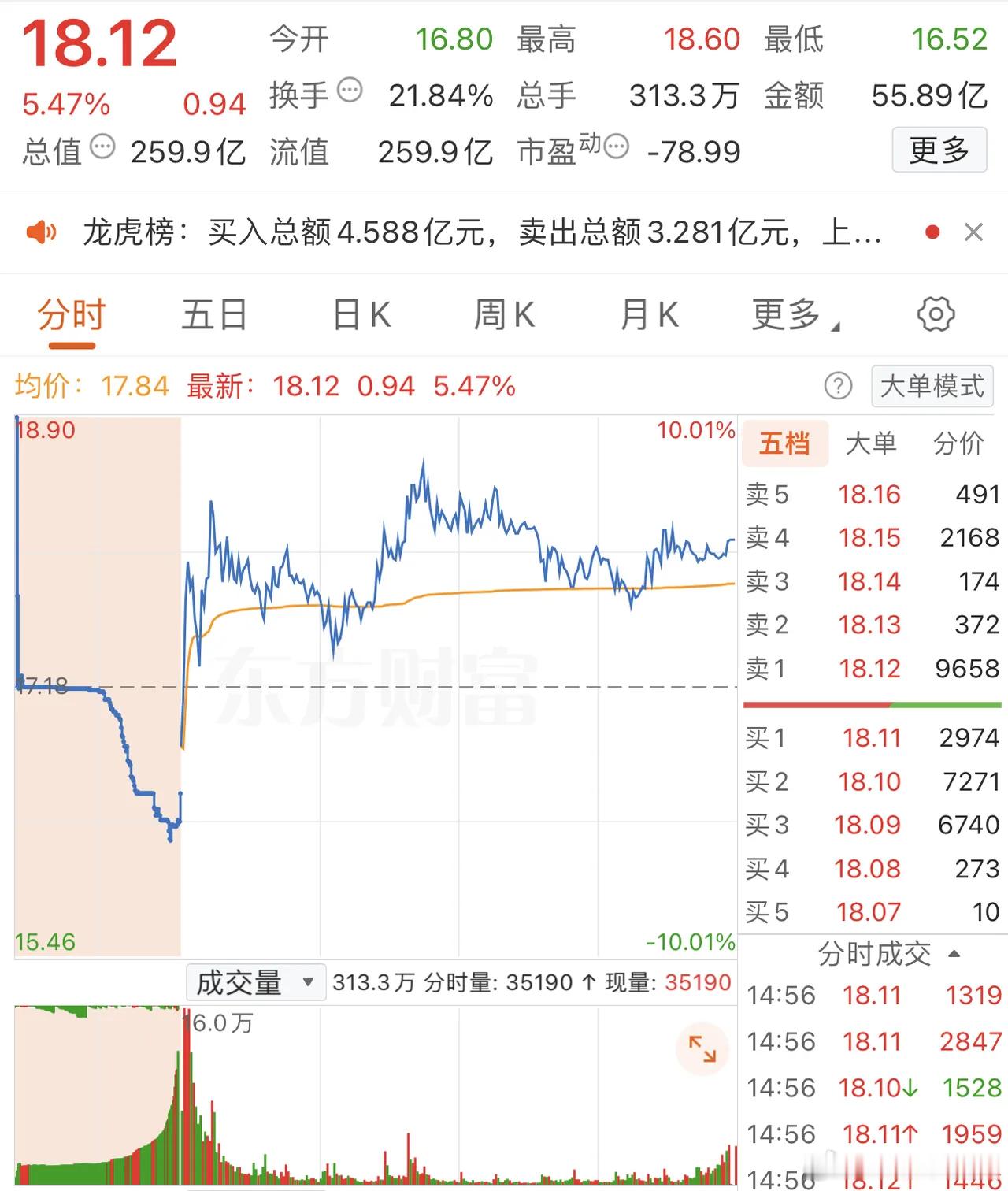Click the red dot on announcement bar
1008x1191 pixels.
tap(932, 232)
